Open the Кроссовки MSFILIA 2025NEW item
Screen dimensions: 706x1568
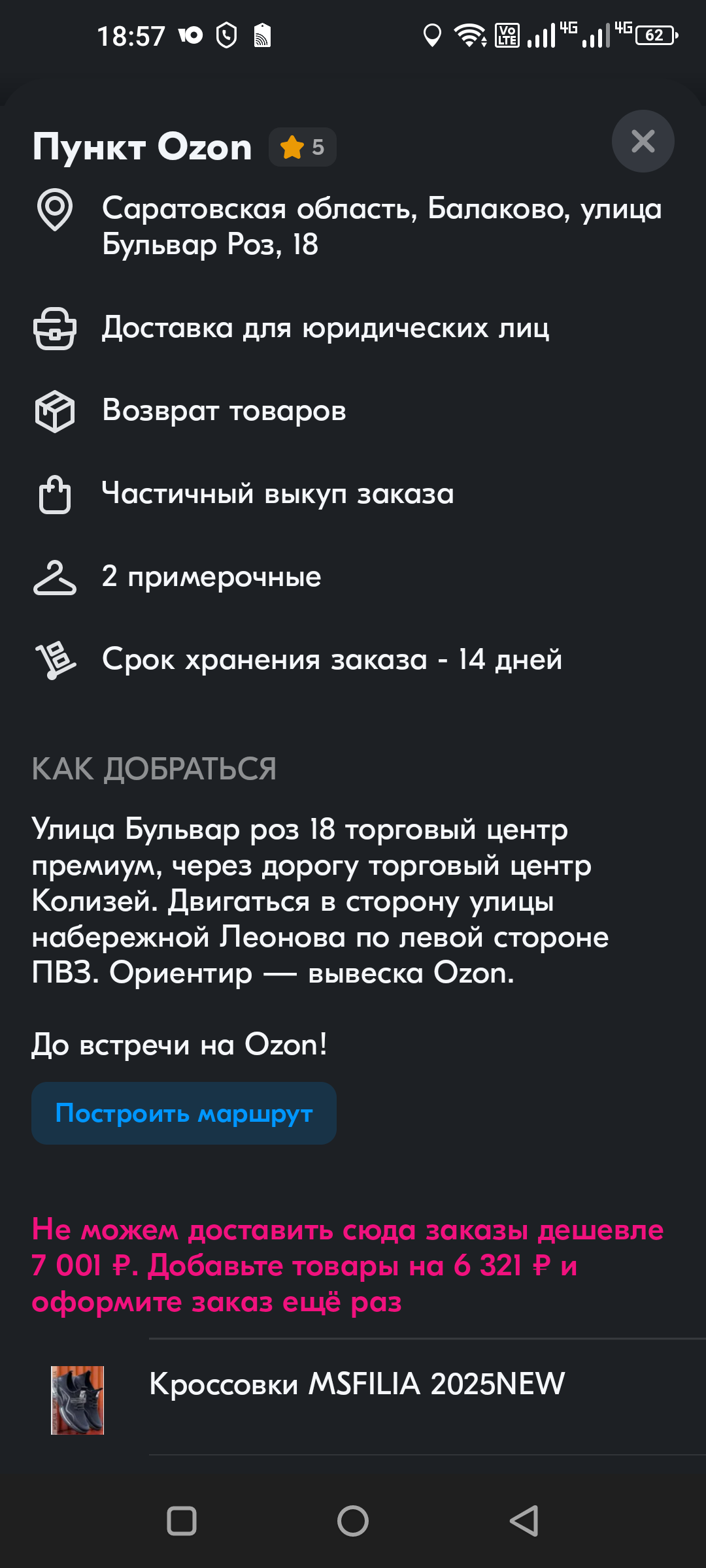coord(356,1384)
